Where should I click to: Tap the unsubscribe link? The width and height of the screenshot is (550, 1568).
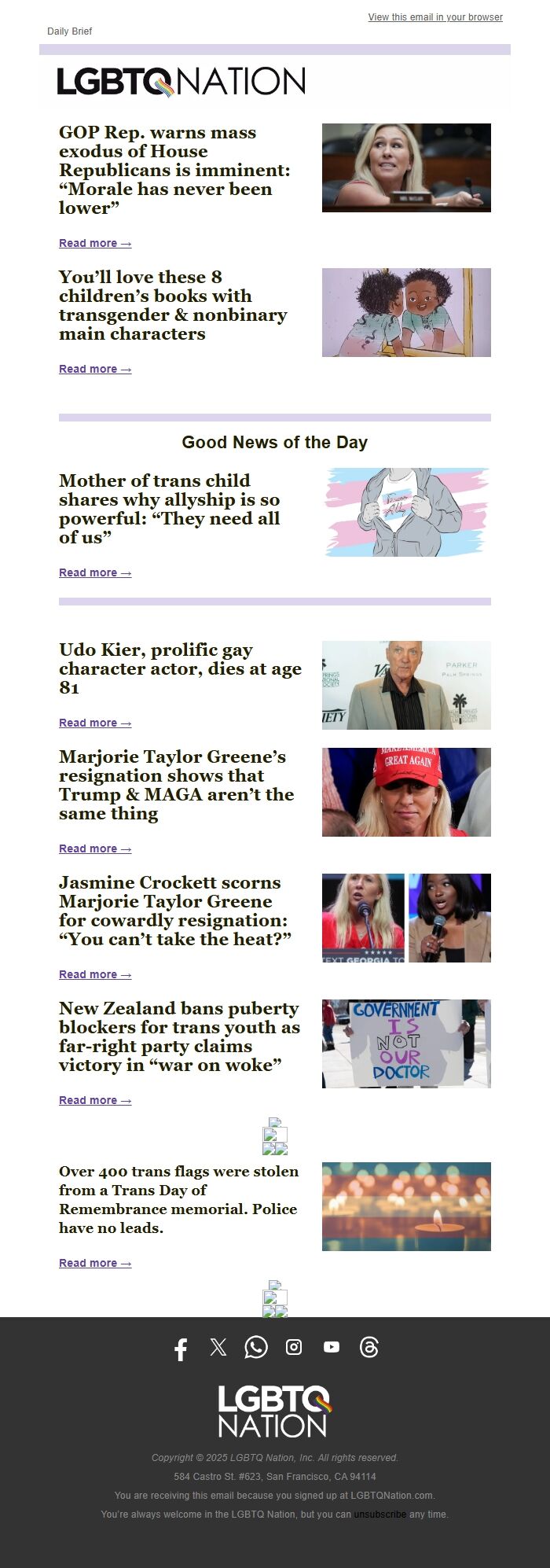(379, 1515)
